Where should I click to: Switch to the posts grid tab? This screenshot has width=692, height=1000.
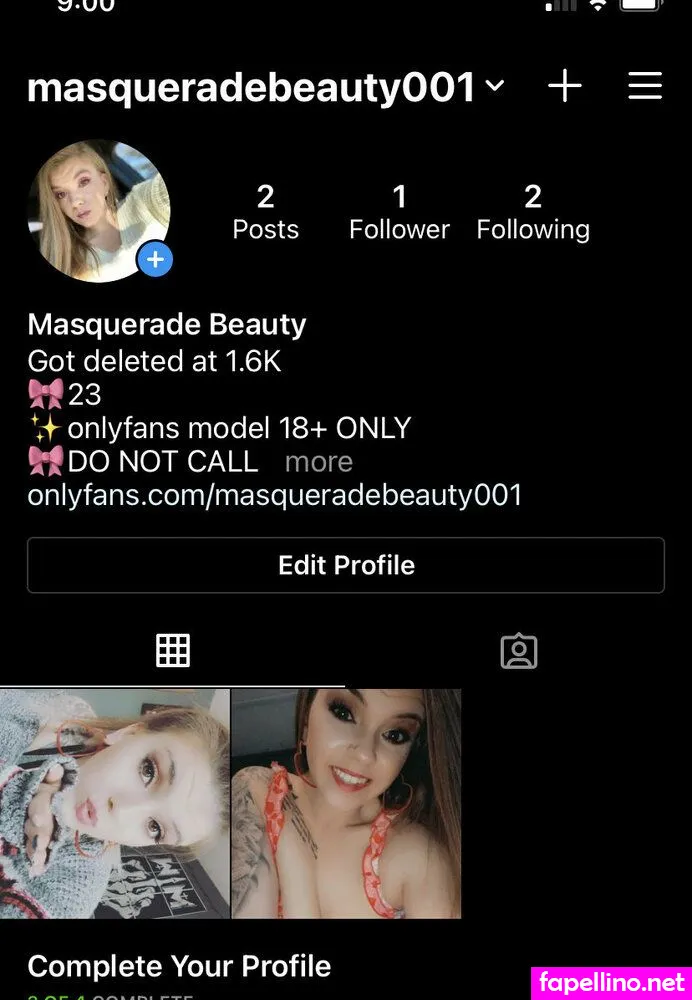point(173,651)
